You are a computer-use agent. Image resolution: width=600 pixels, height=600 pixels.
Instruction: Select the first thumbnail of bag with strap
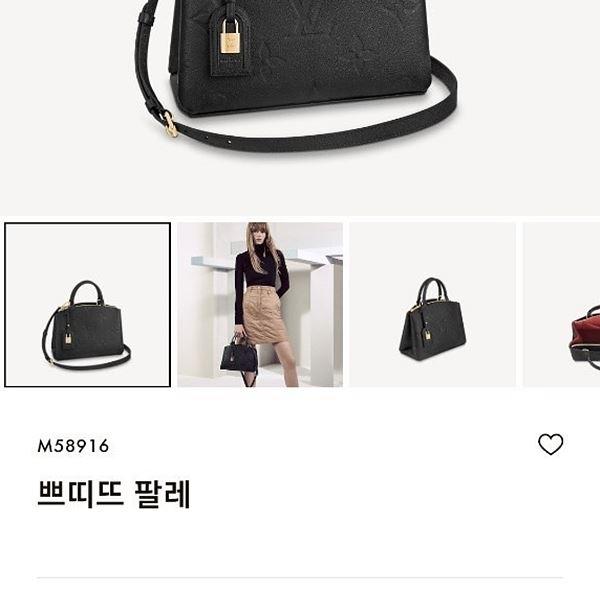coord(87,305)
